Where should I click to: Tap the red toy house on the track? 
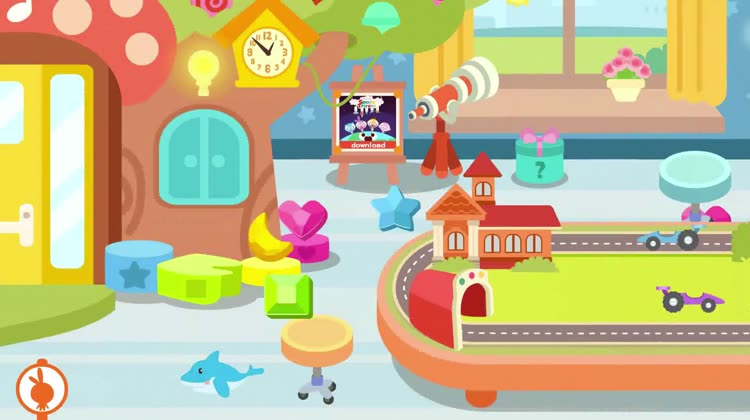(x=488, y=222)
